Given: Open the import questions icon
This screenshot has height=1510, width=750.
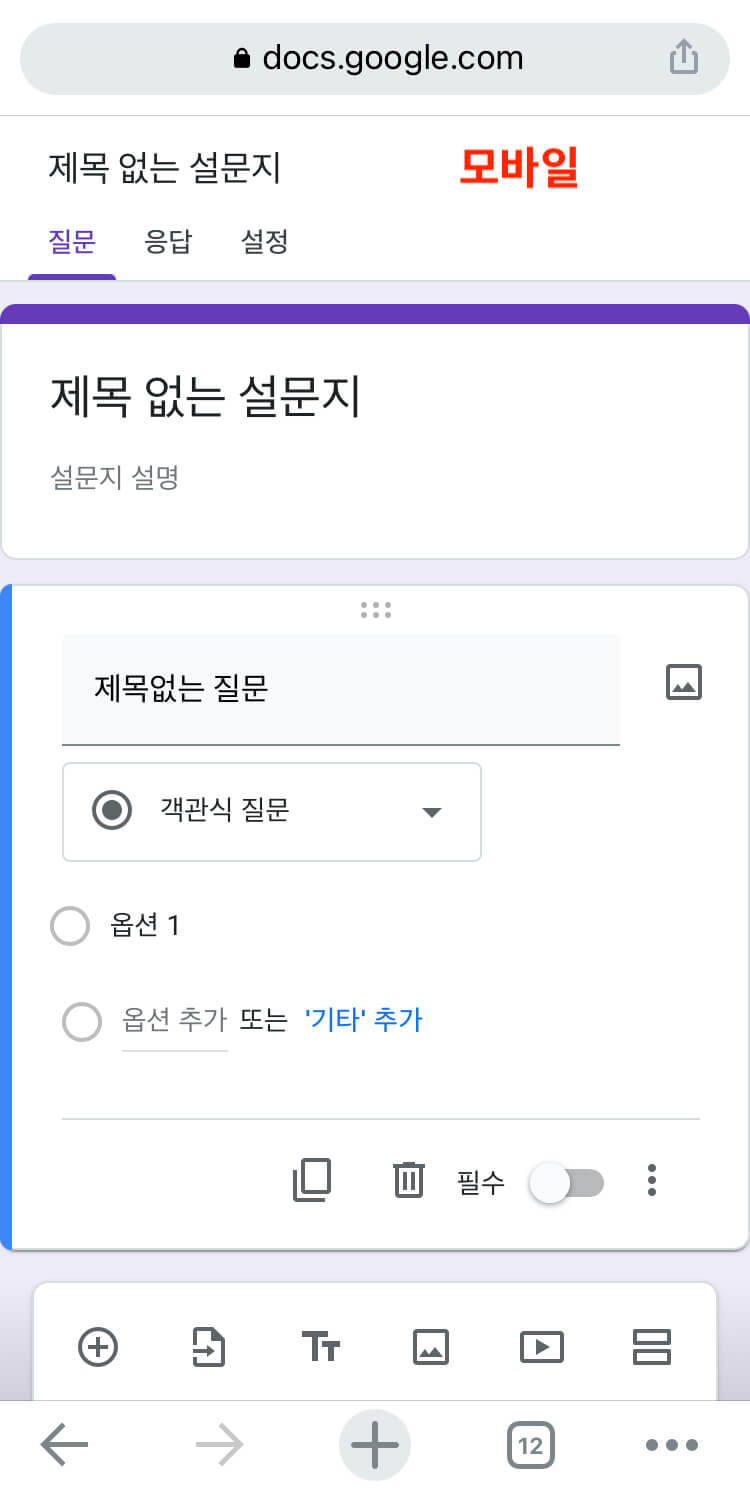Looking at the screenshot, I should [208, 1347].
